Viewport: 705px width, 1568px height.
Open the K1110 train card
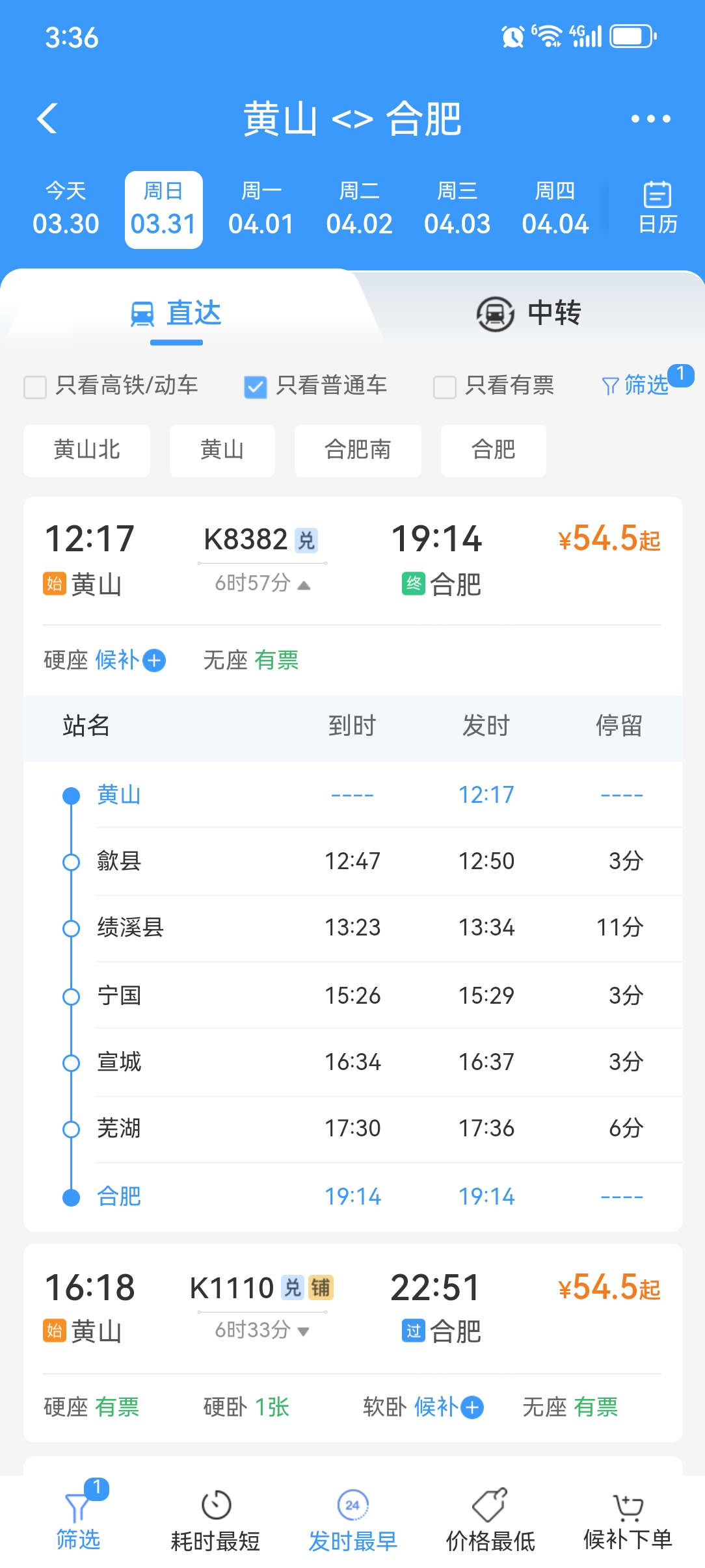pyautogui.click(x=353, y=1342)
